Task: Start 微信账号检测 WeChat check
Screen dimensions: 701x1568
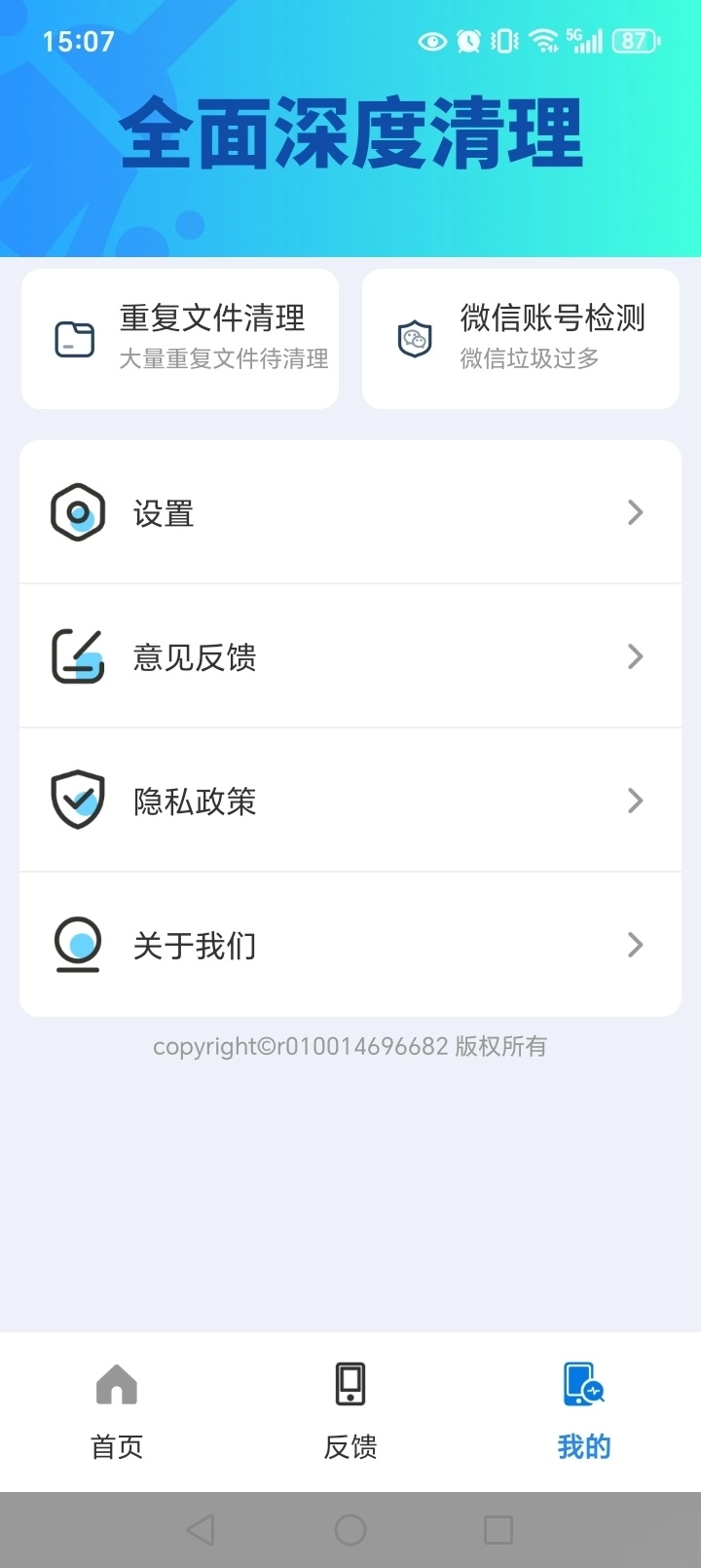Action: pyautogui.click(x=520, y=338)
